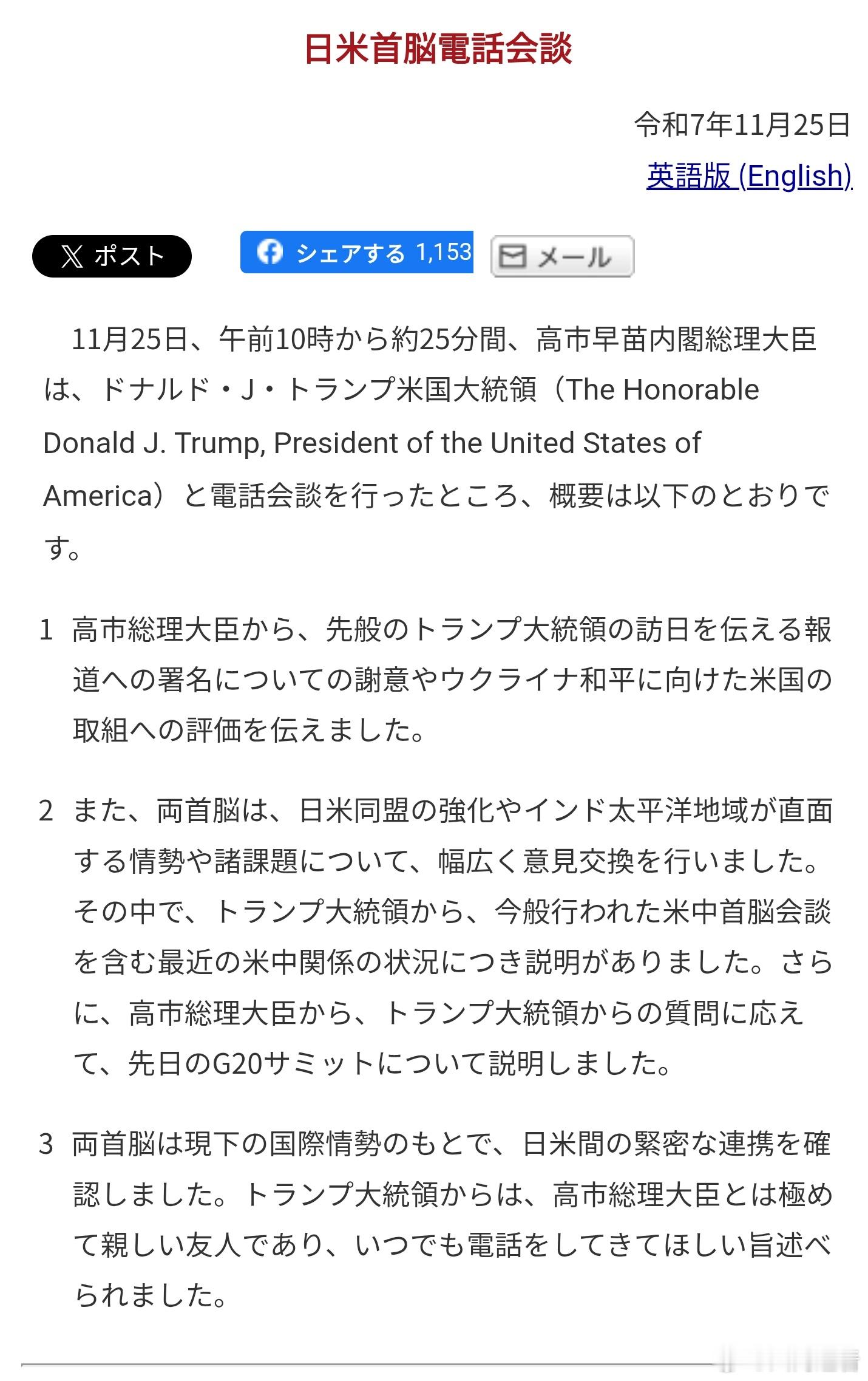This screenshot has width=868, height=1381.
Task: Click the envelope icon on the メール button
Action: (514, 255)
